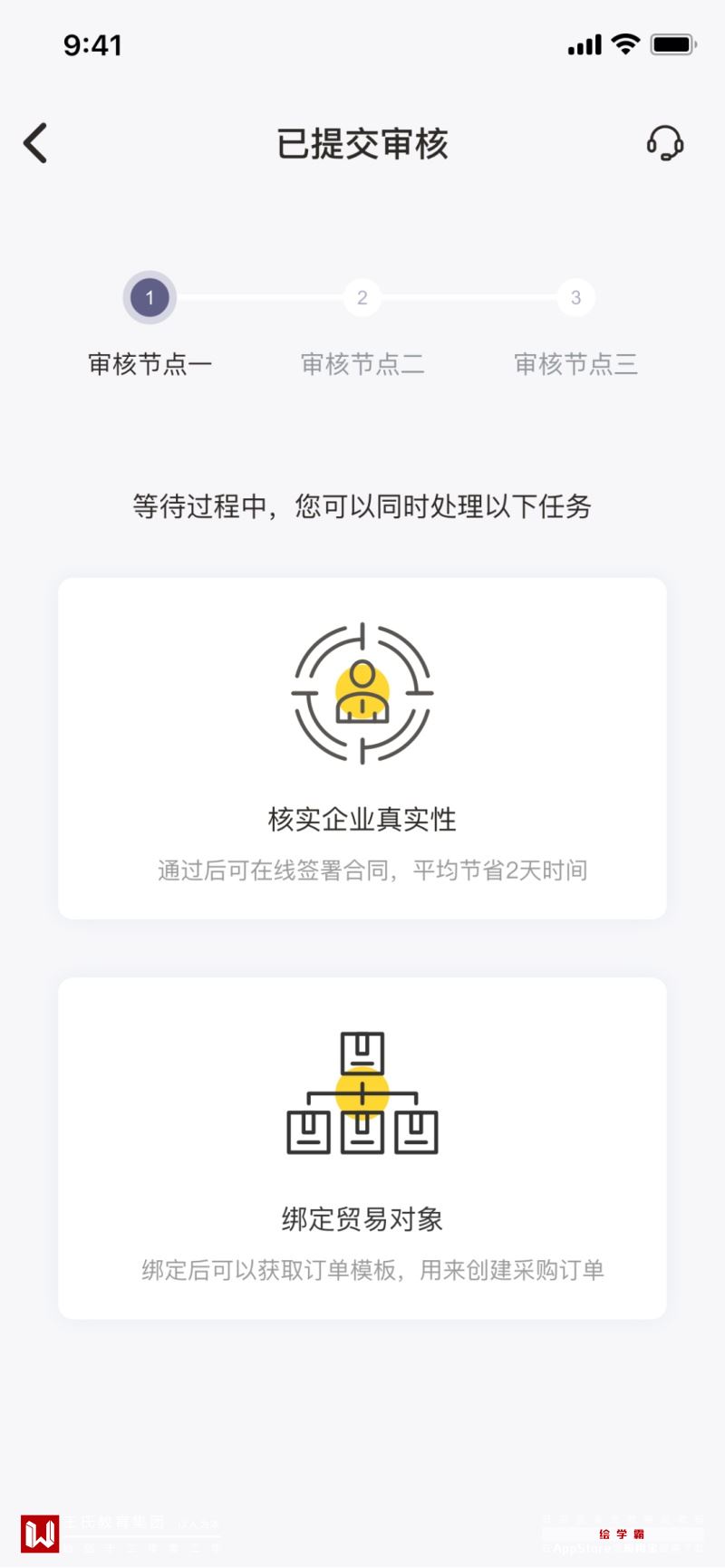
Task: Open the 核实企业真实性 card
Action: coord(362,748)
